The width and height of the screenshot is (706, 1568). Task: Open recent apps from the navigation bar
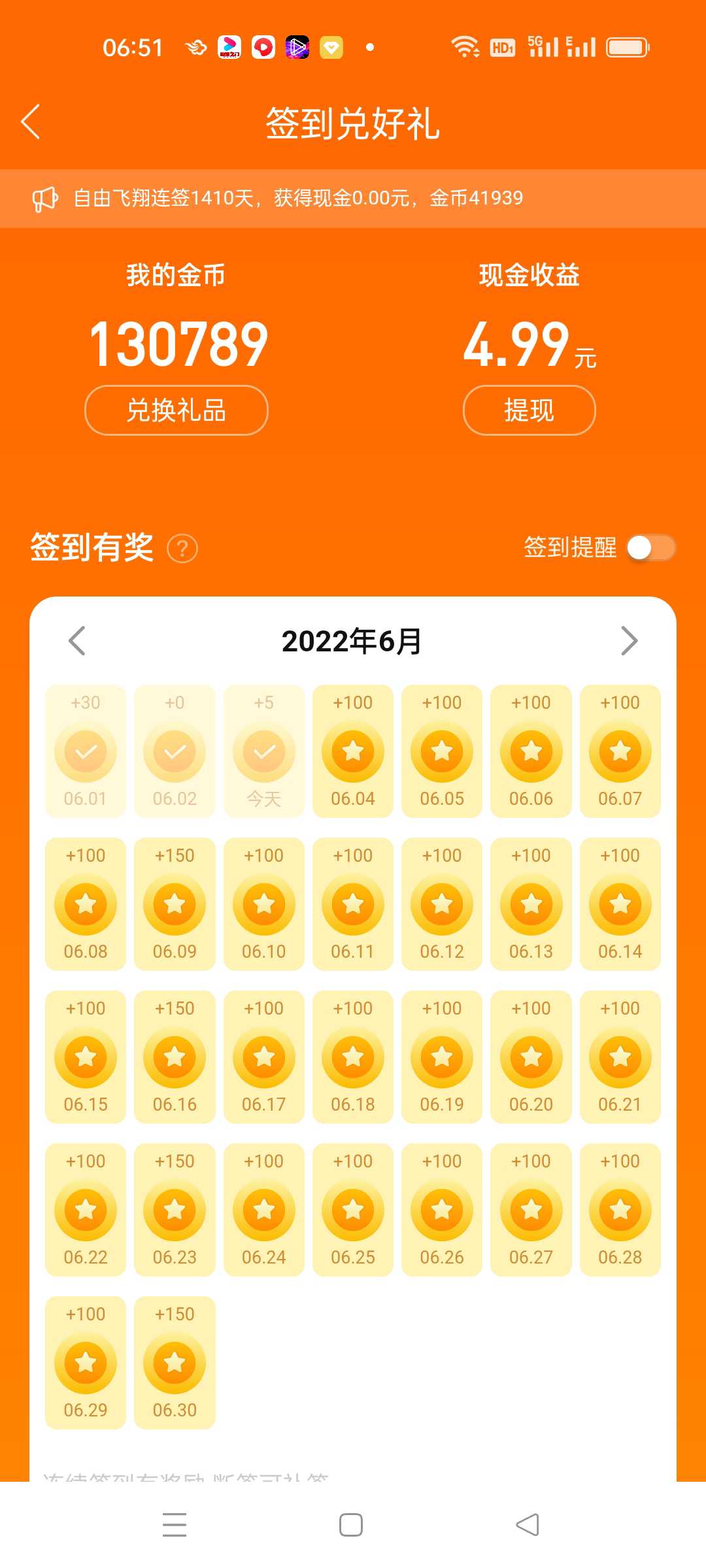[175, 1525]
